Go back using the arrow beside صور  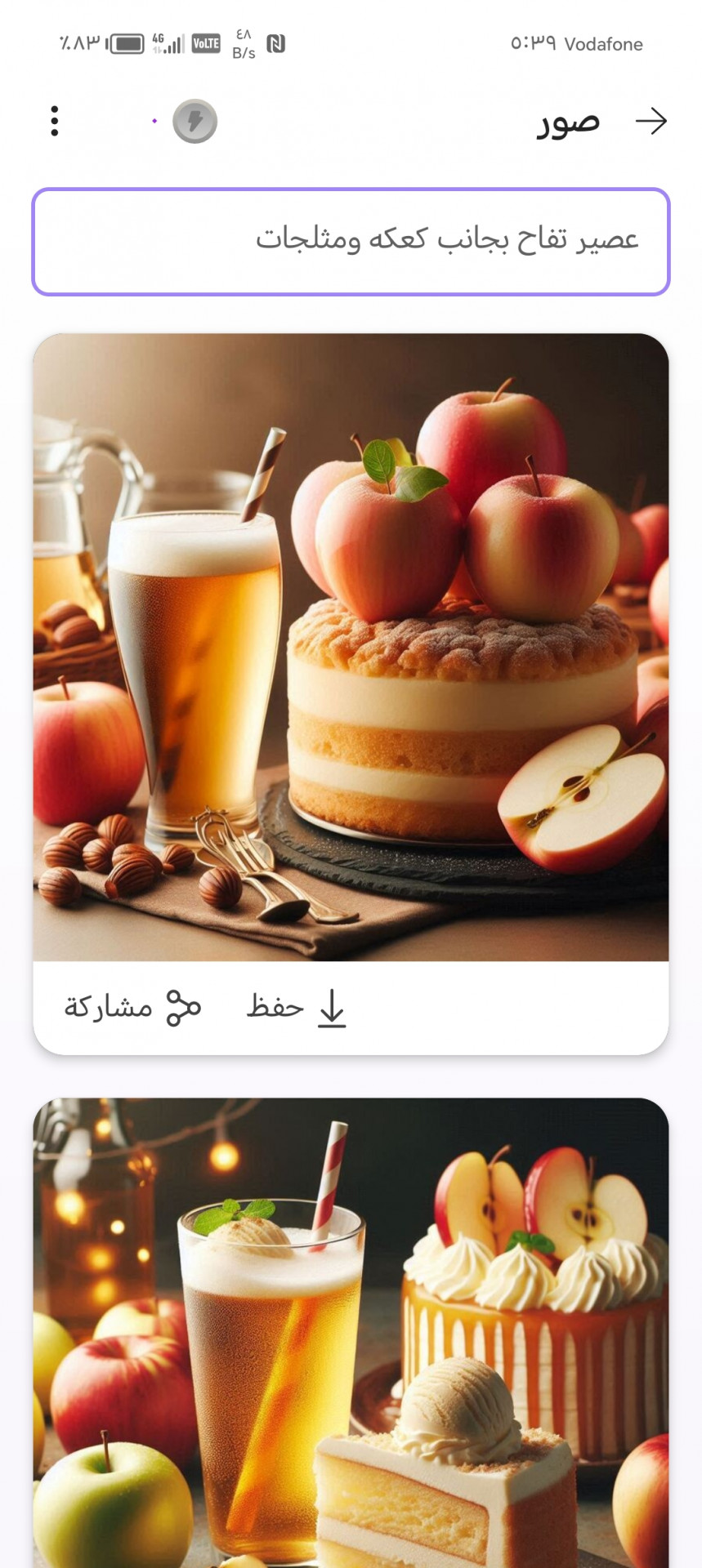(x=651, y=122)
